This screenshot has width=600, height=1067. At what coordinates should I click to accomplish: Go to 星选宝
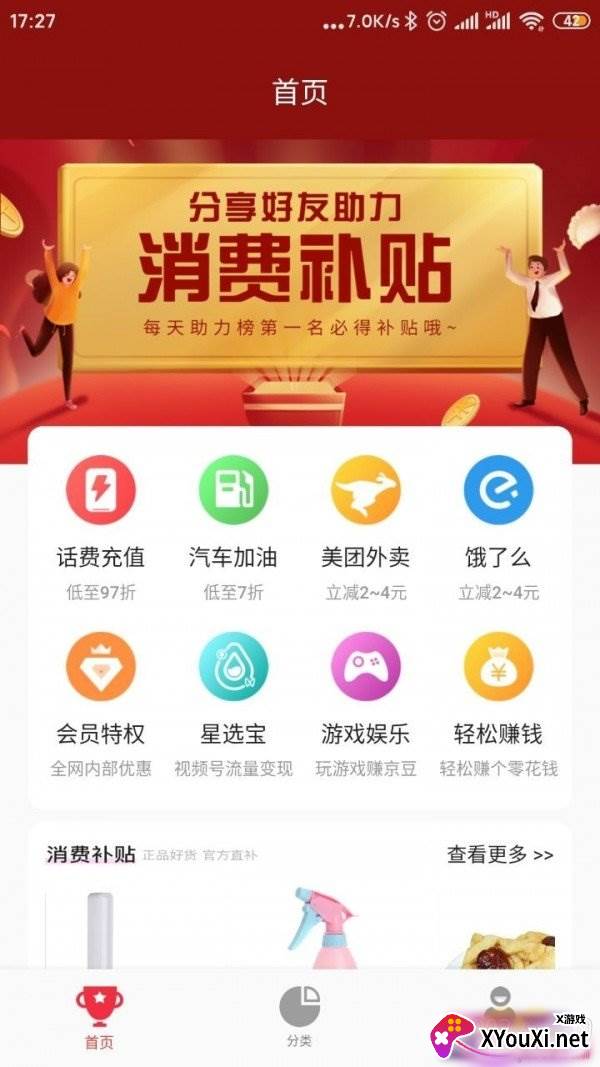(x=233, y=667)
